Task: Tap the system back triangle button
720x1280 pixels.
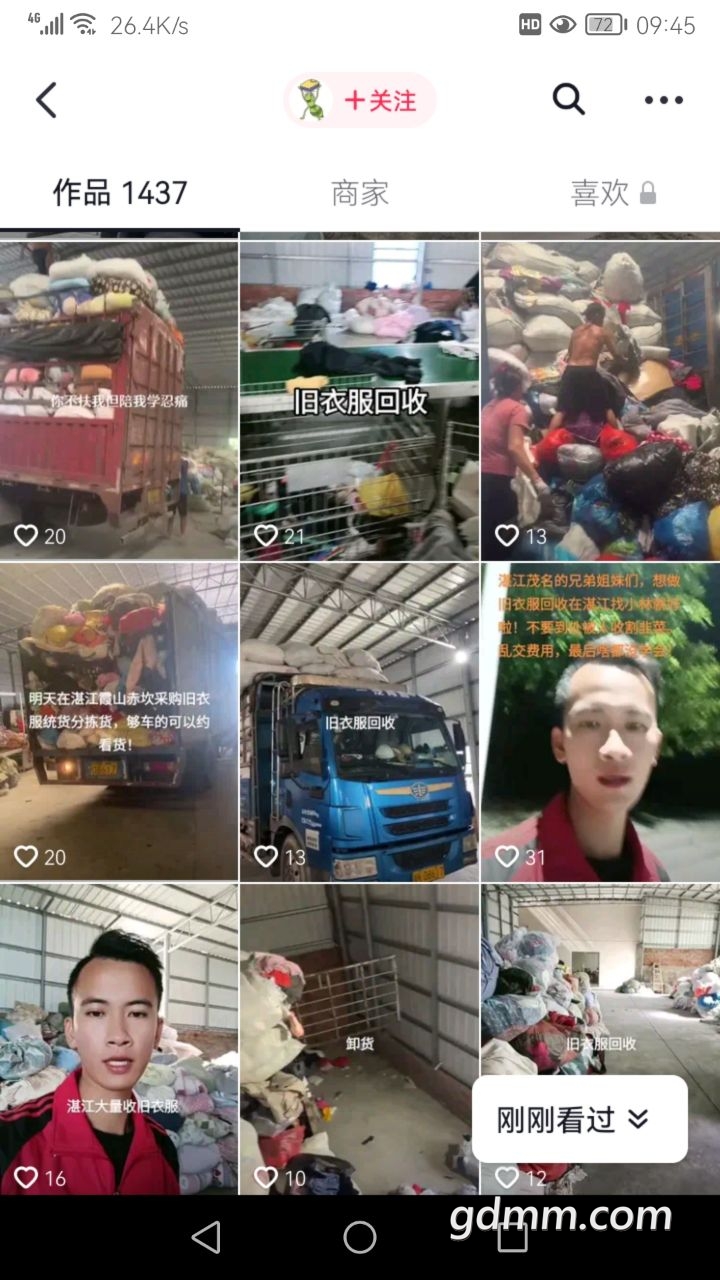Action: 206,1238
